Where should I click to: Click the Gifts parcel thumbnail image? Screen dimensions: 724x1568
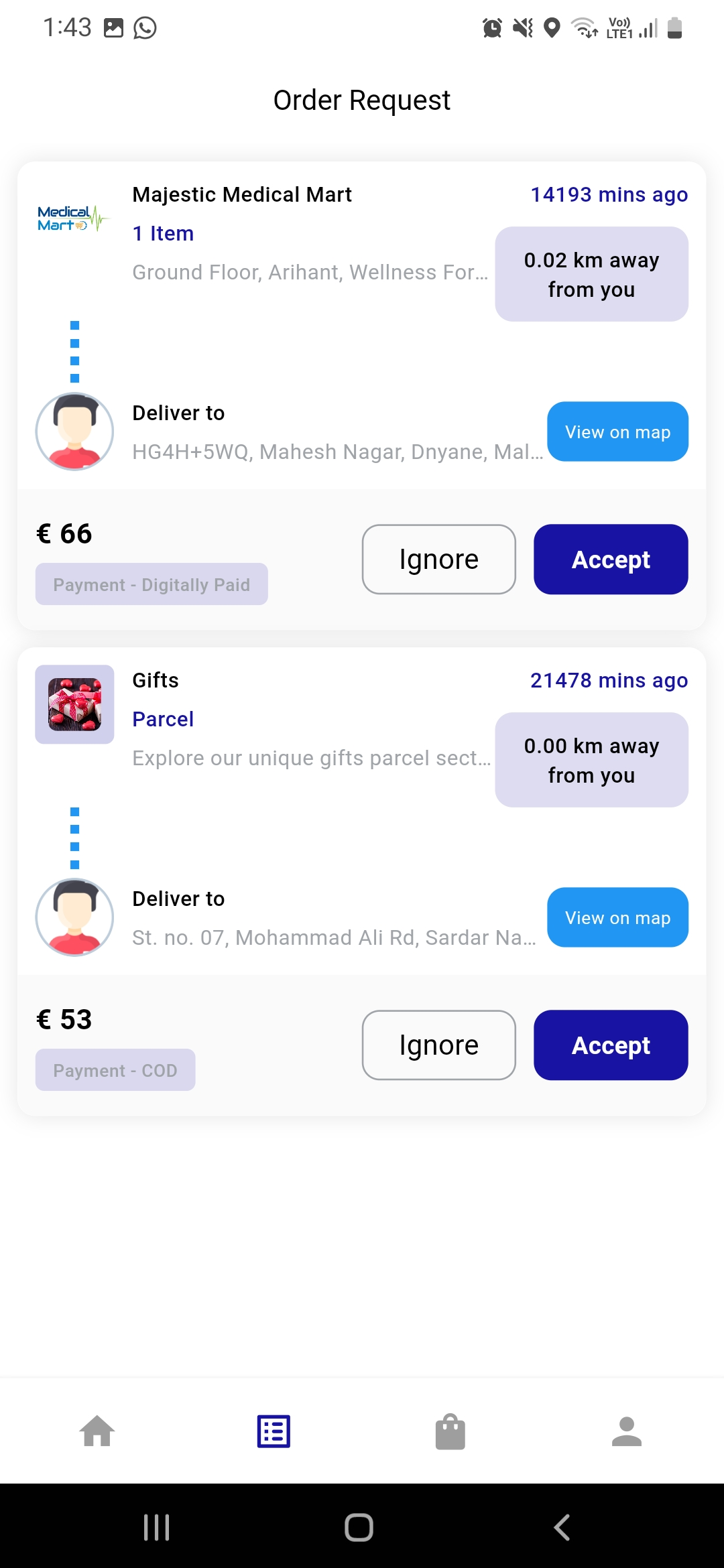point(74,703)
